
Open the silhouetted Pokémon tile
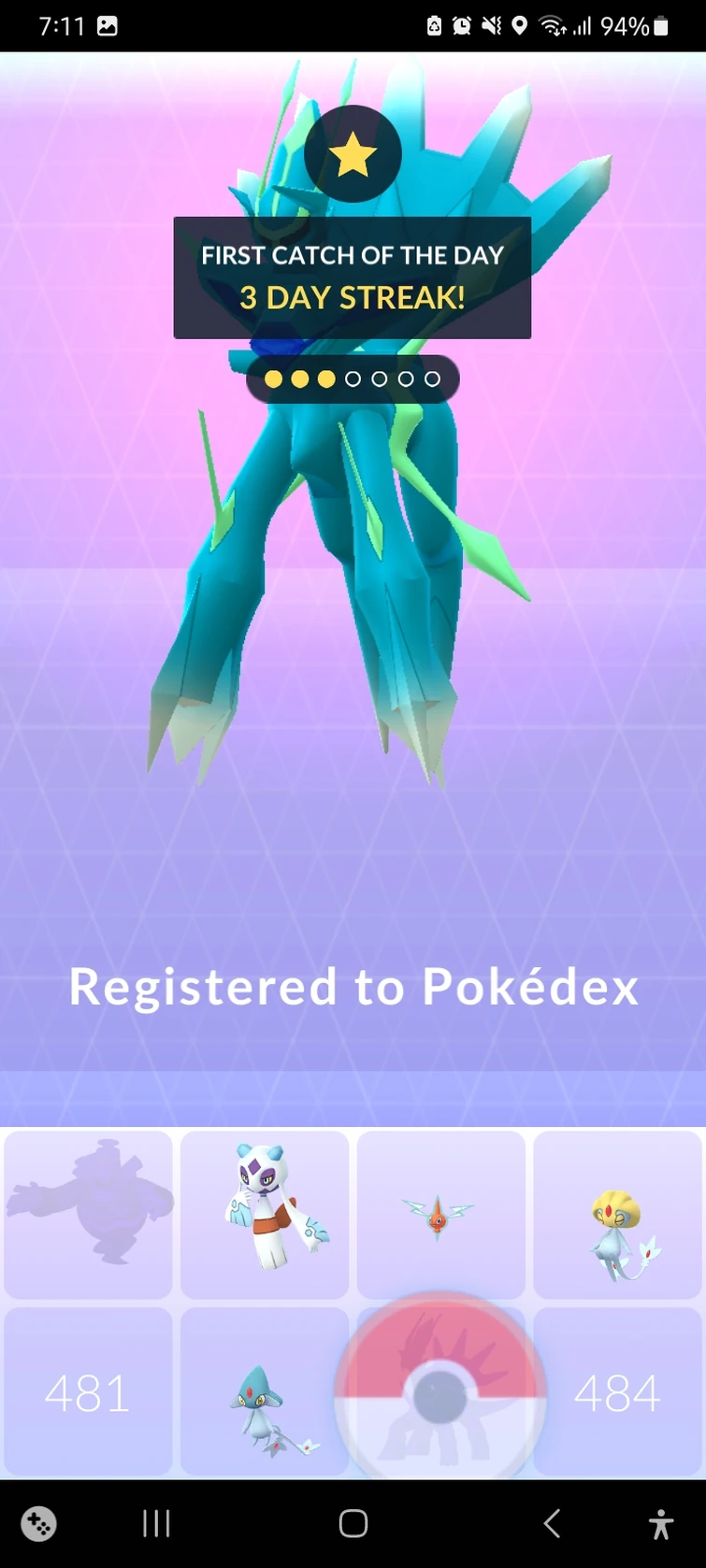pyautogui.click(x=88, y=1214)
